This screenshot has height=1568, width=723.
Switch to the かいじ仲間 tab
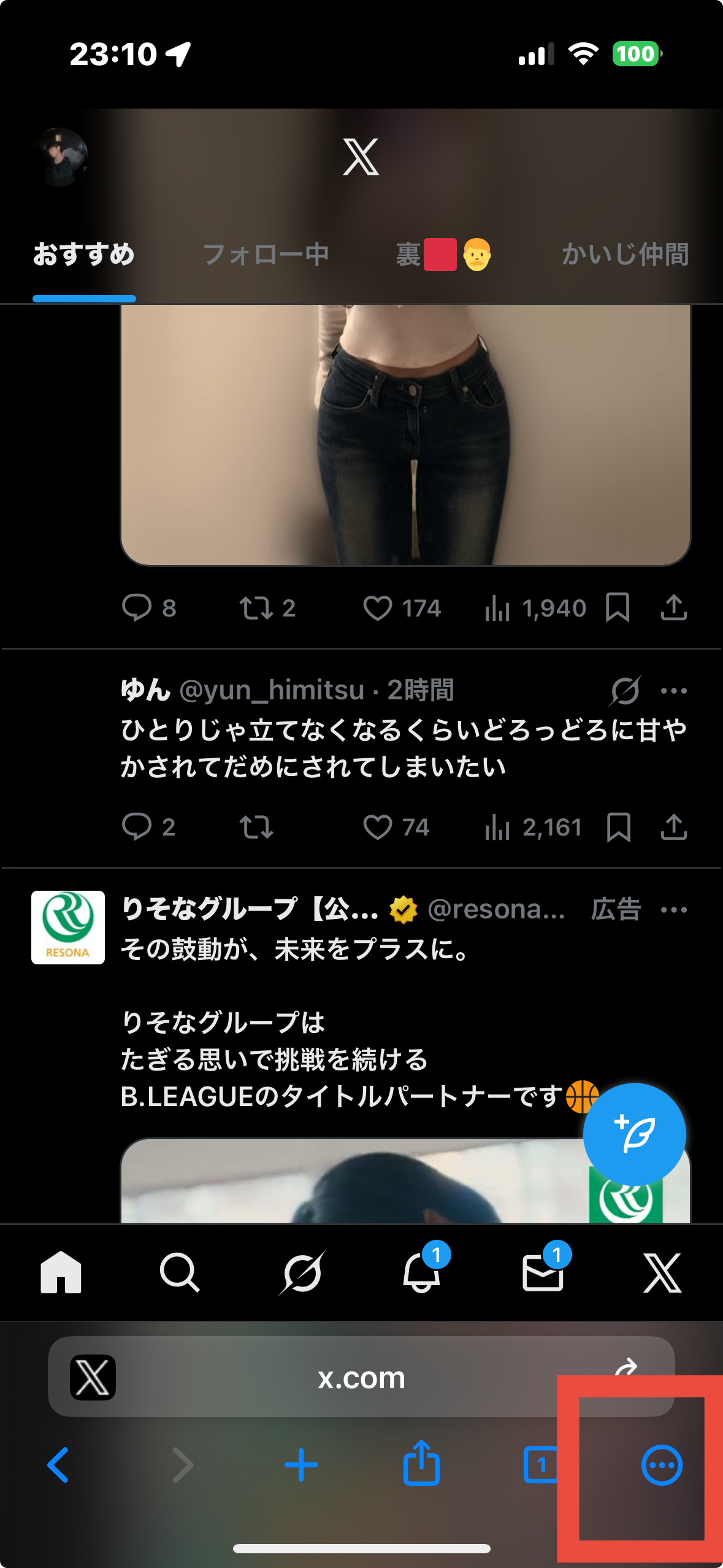click(624, 255)
